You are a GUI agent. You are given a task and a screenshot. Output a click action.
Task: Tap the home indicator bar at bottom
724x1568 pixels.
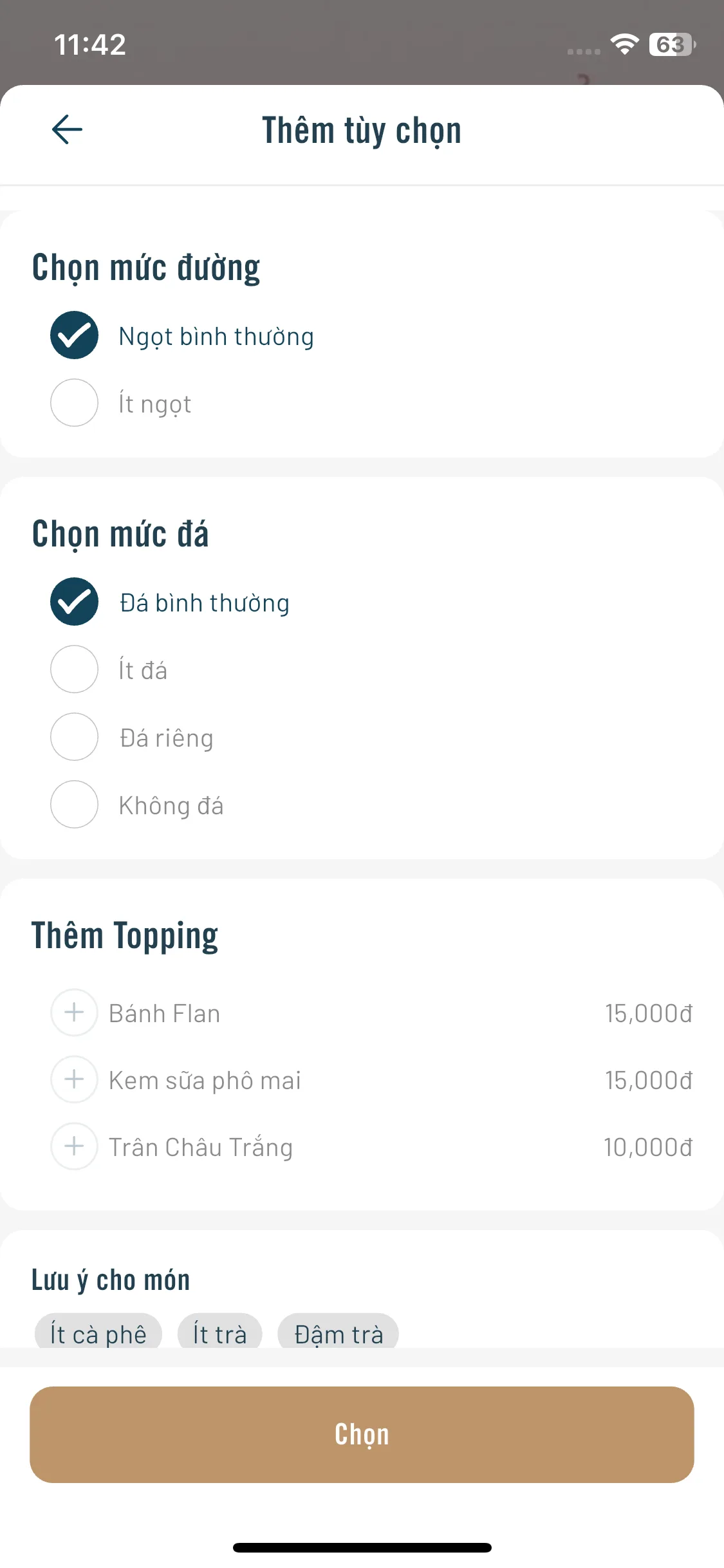(362, 1549)
